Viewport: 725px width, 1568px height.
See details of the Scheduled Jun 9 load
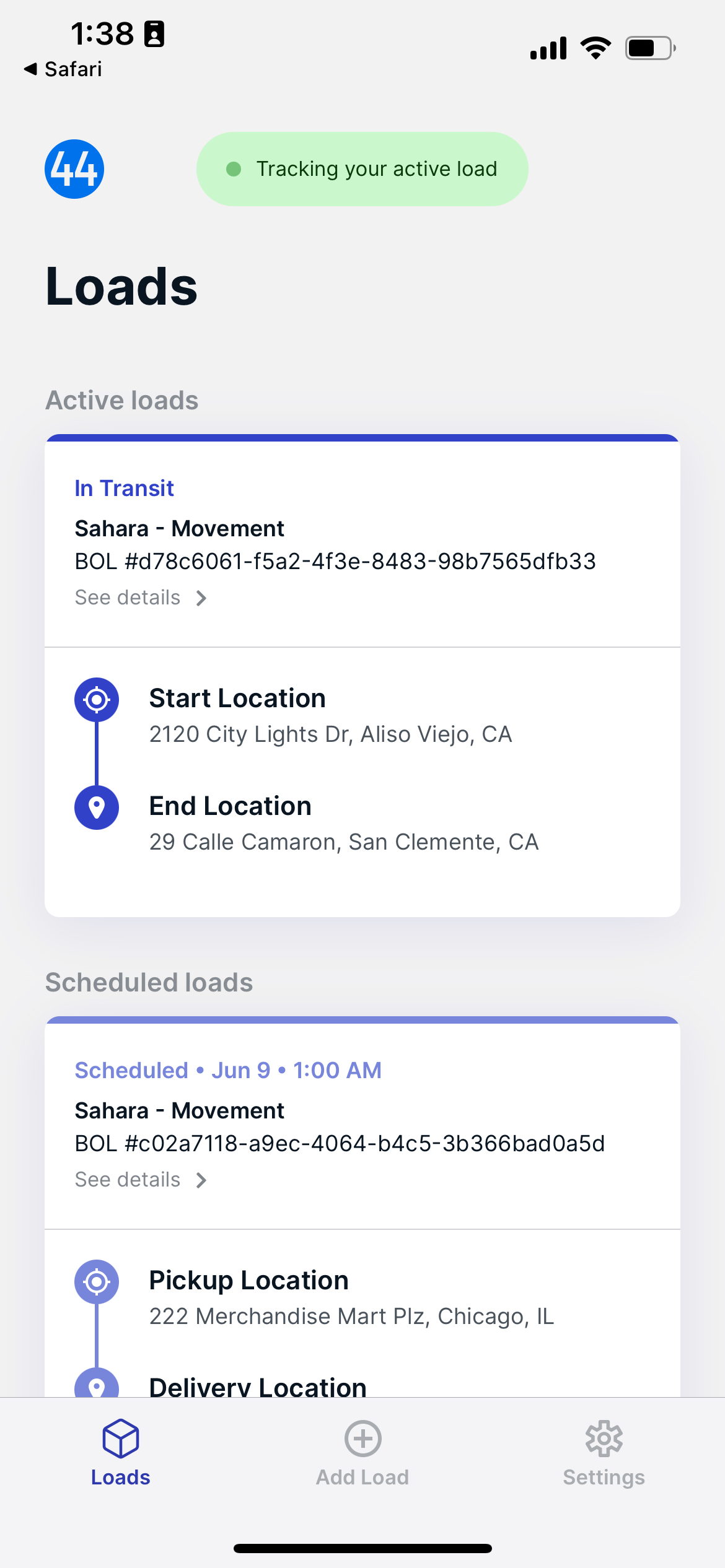tap(141, 1180)
